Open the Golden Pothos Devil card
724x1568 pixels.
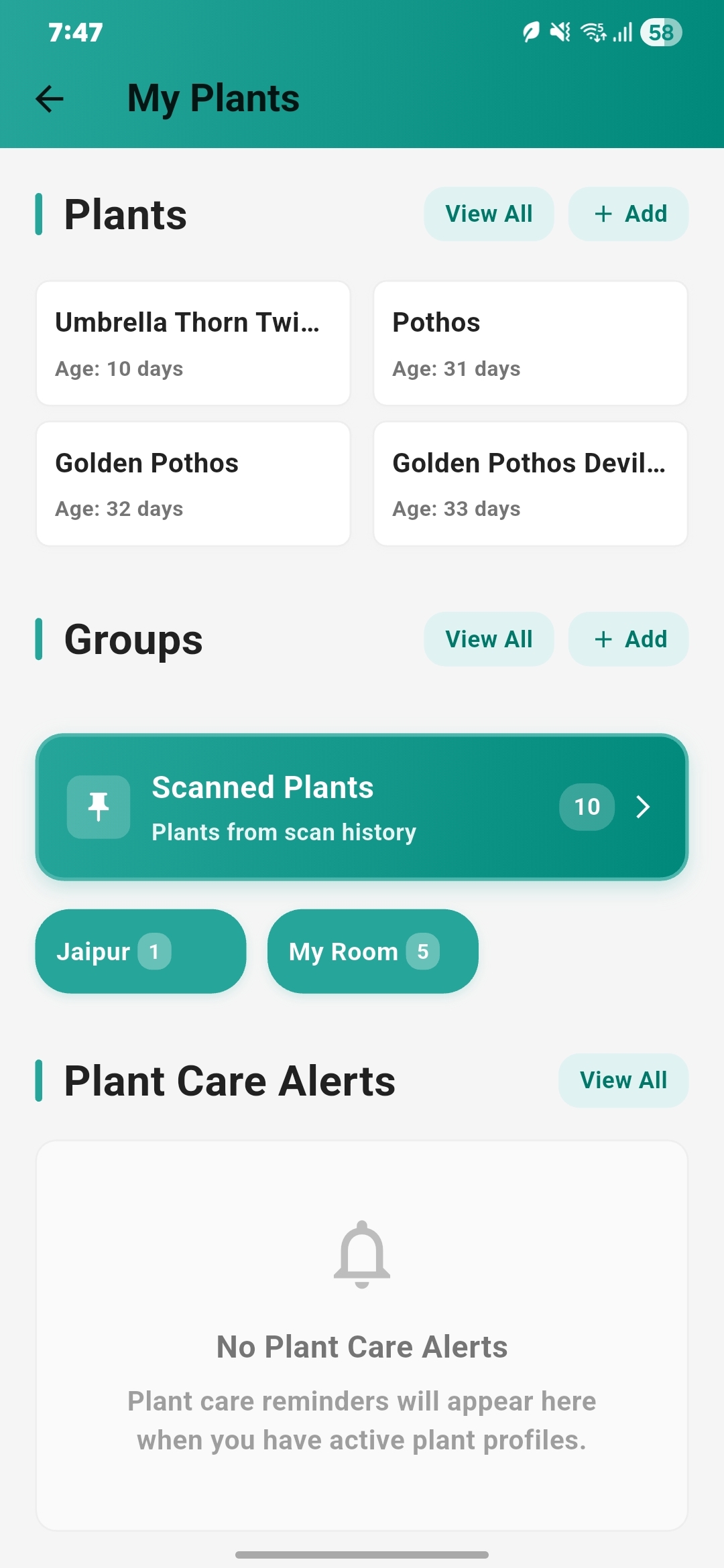click(x=530, y=484)
